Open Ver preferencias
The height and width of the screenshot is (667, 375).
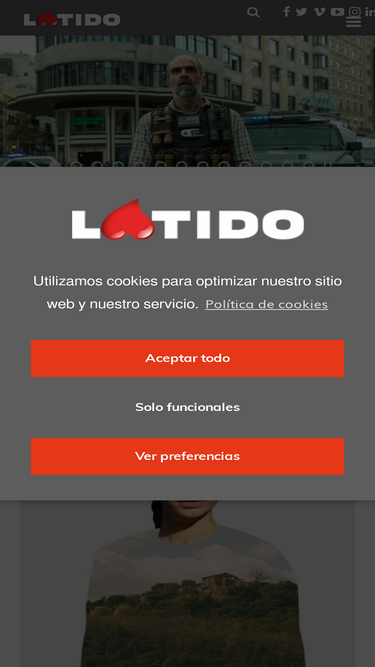[187, 456]
